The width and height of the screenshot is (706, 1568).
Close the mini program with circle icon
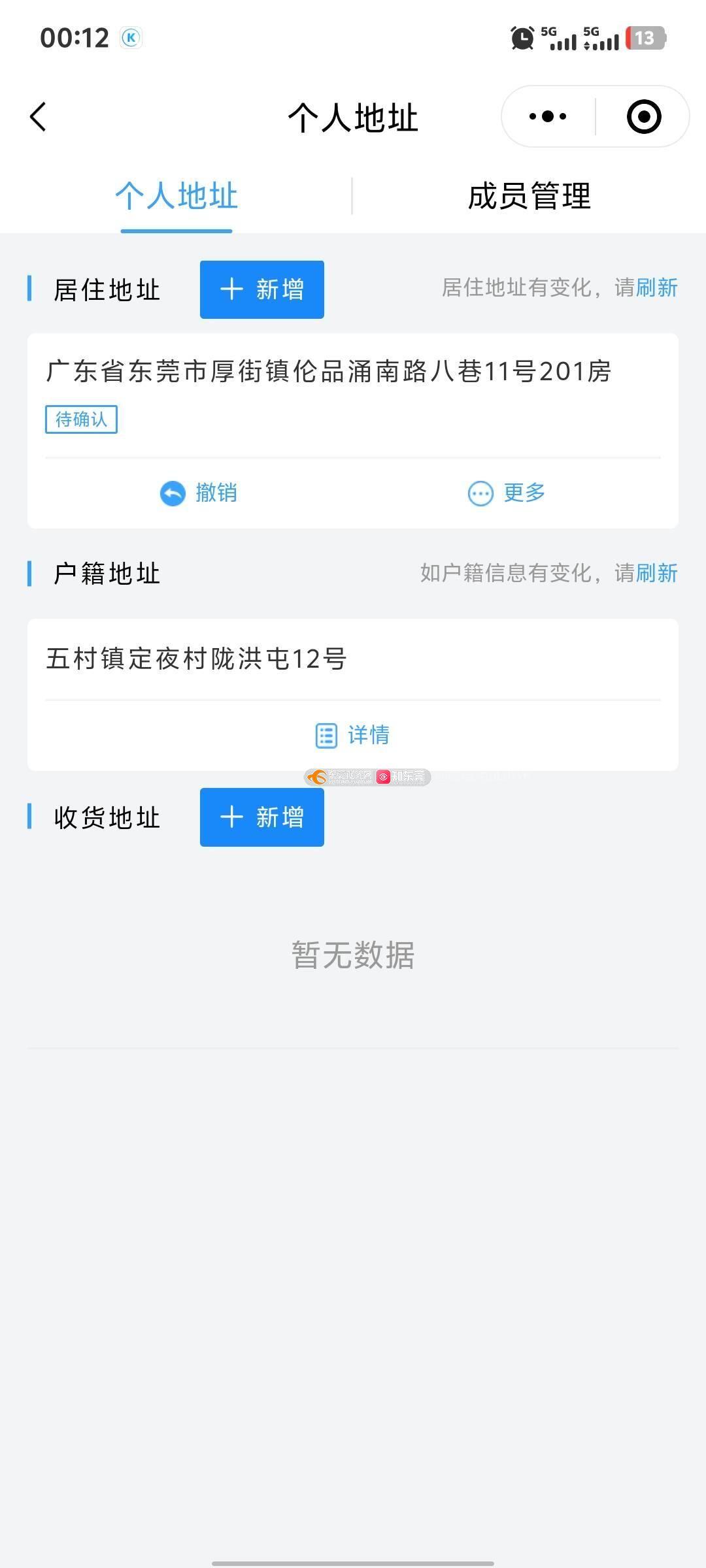(x=643, y=117)
